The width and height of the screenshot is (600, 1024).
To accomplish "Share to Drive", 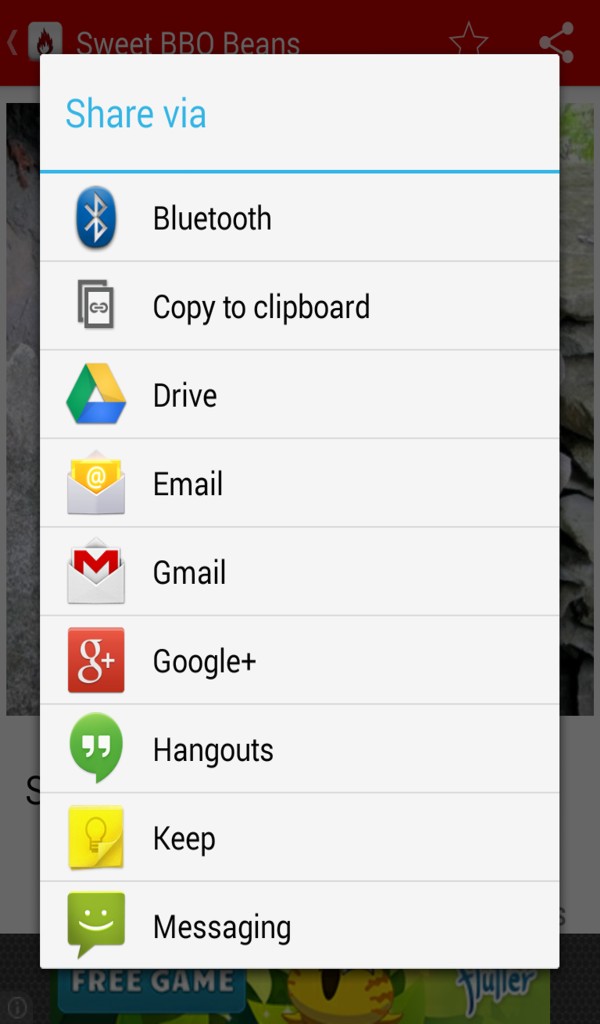I will [298, 395].
